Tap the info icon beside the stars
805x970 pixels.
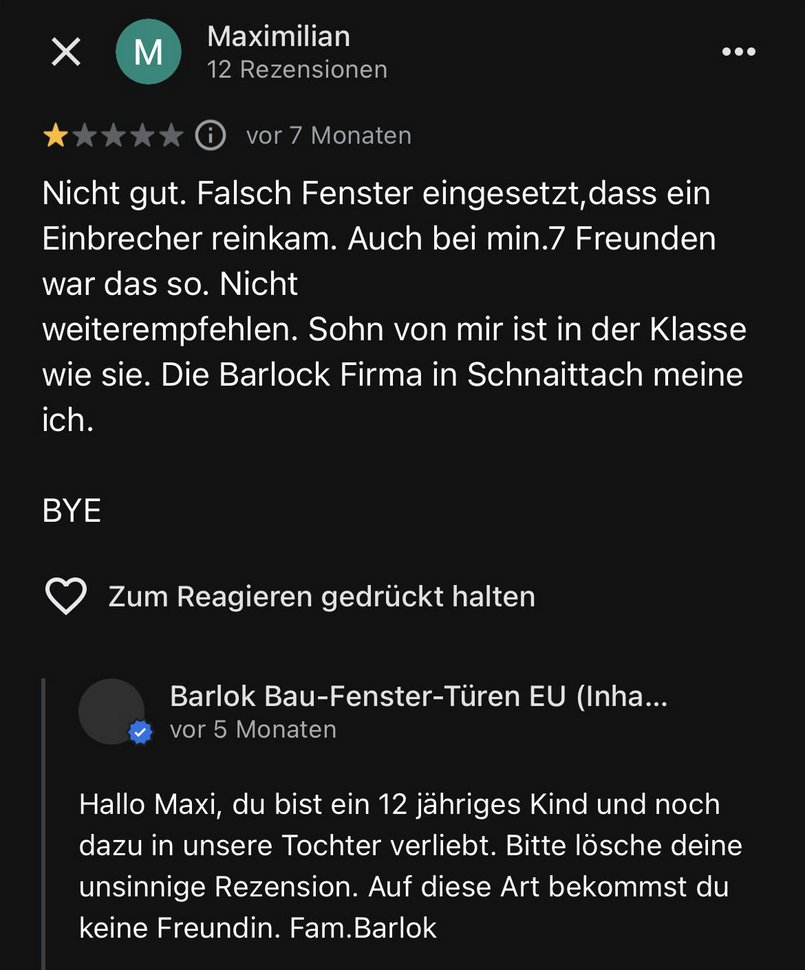[x=210, y=135]
